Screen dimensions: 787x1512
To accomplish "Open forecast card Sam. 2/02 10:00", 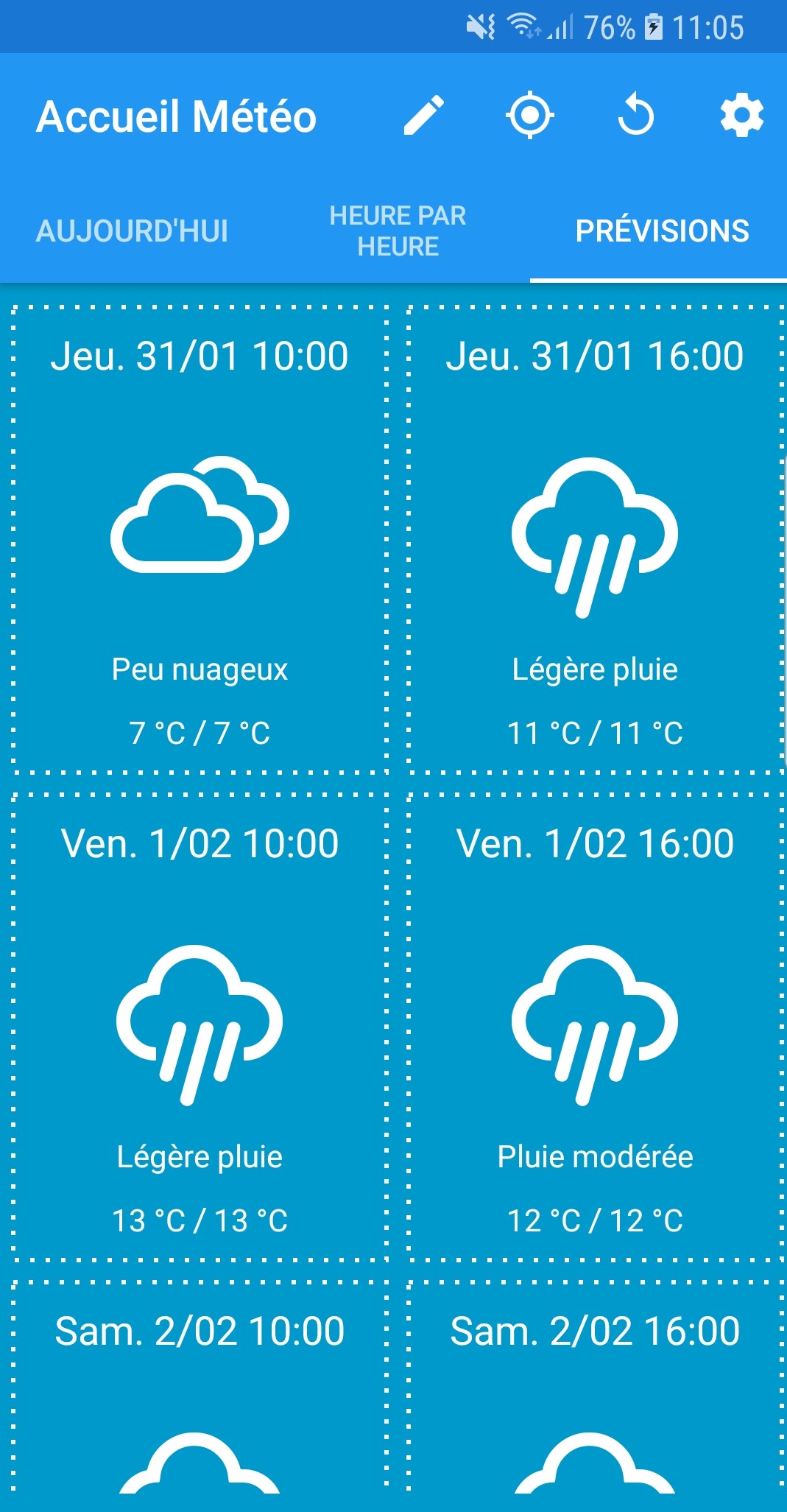I will [200, 1392].
